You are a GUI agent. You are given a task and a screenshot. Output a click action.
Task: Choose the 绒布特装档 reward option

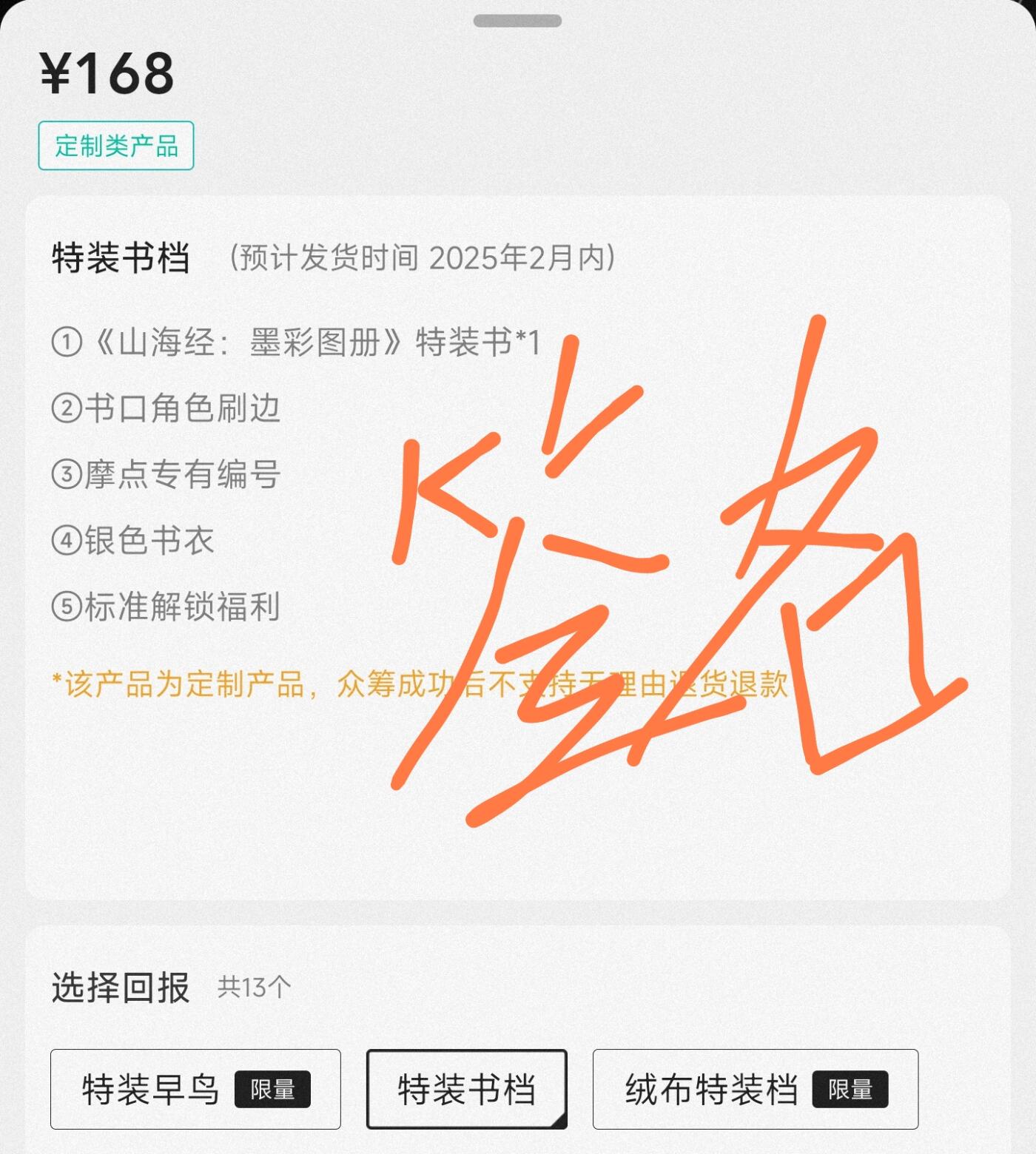755,1089
